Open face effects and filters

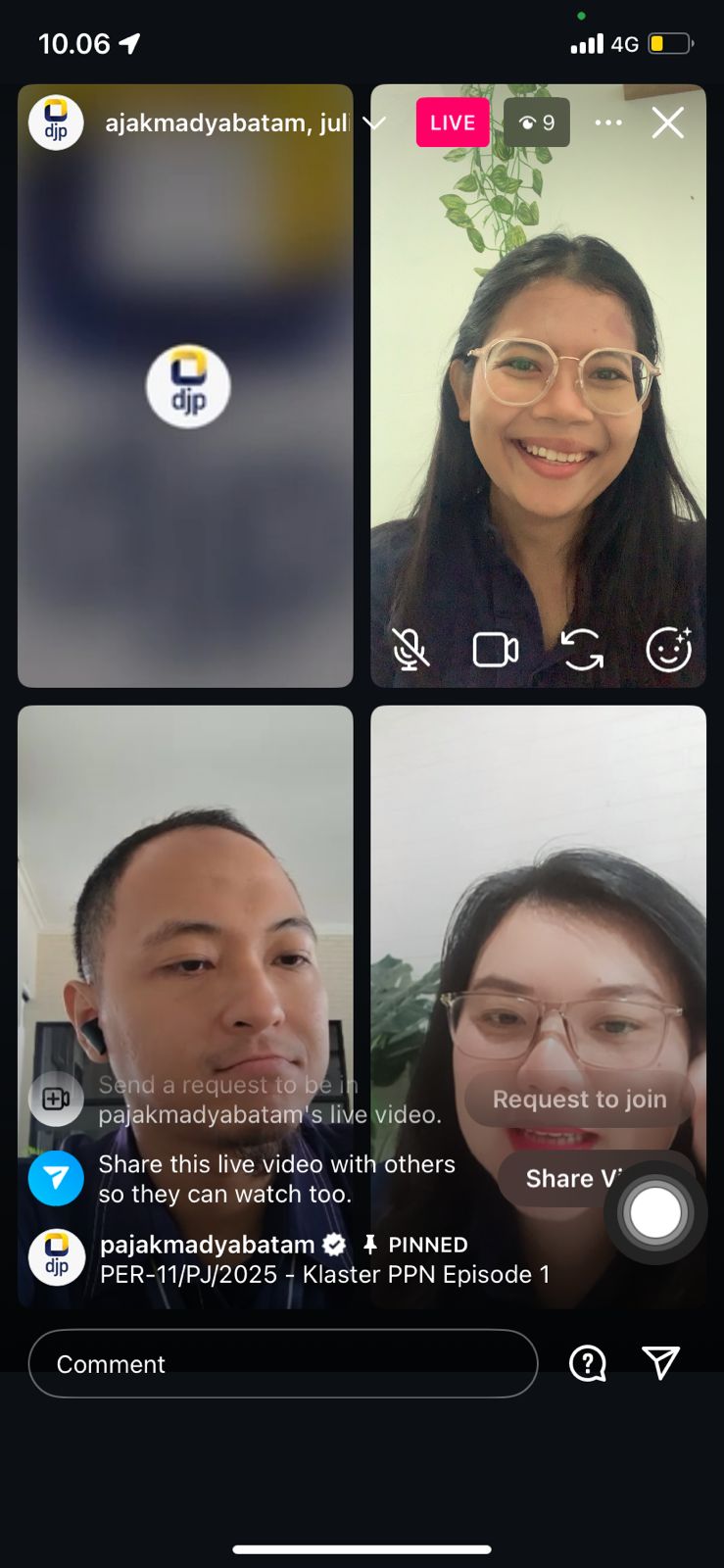click(669, 650)
